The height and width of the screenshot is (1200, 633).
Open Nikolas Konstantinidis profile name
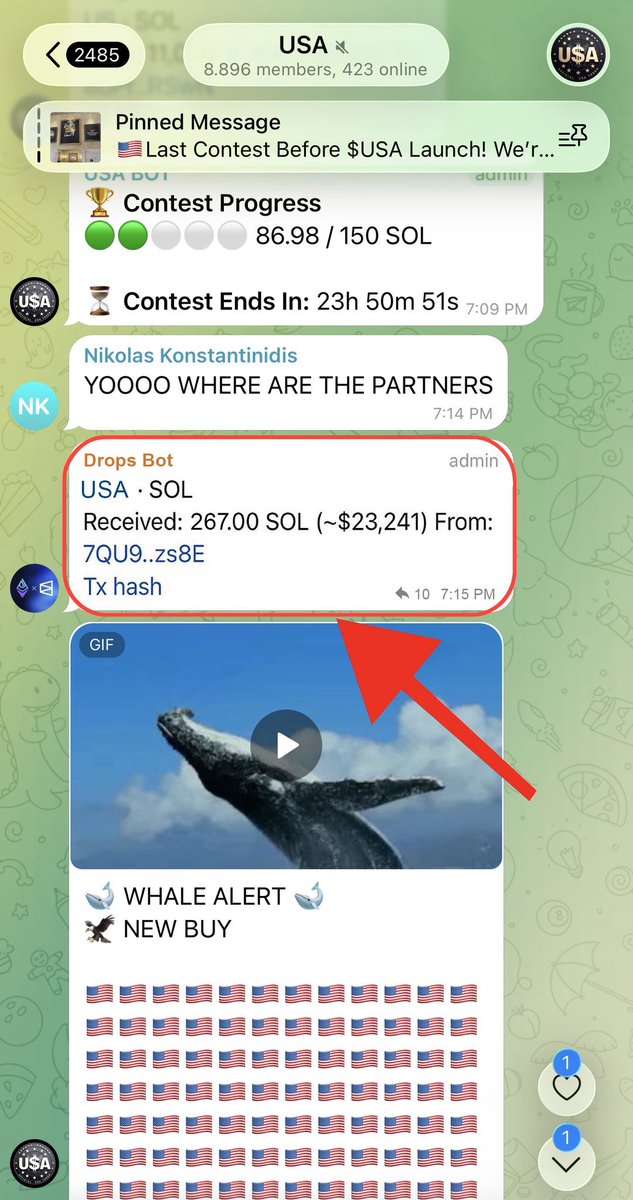click(x=190, y=356)
